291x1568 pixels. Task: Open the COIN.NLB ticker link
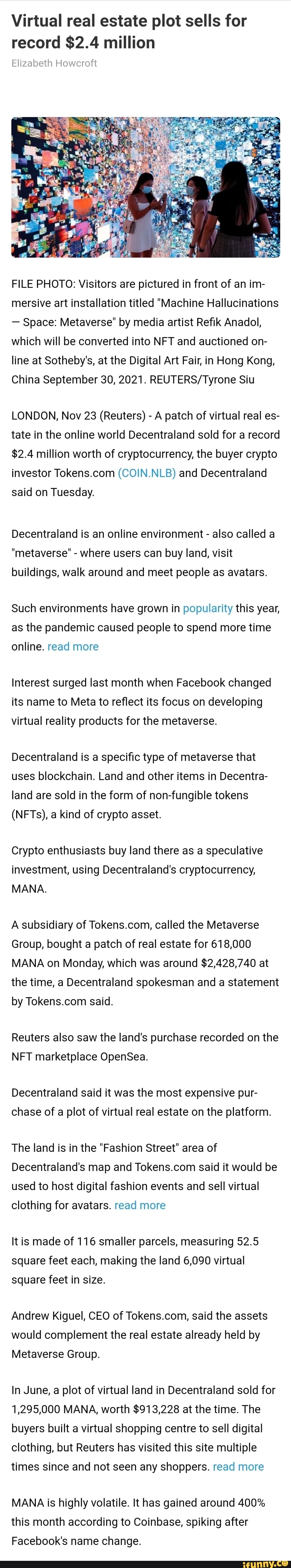147,473
